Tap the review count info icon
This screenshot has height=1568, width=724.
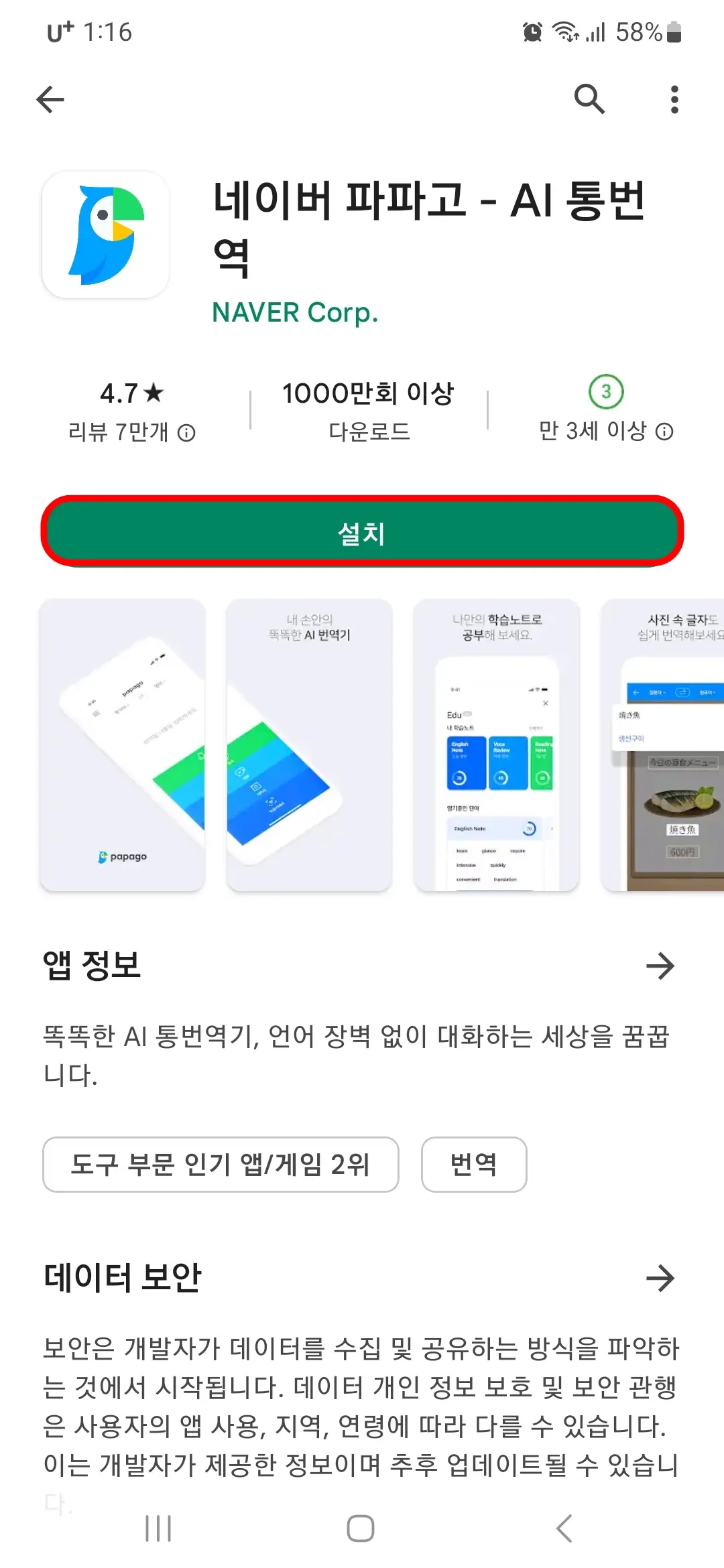(186, 433)
